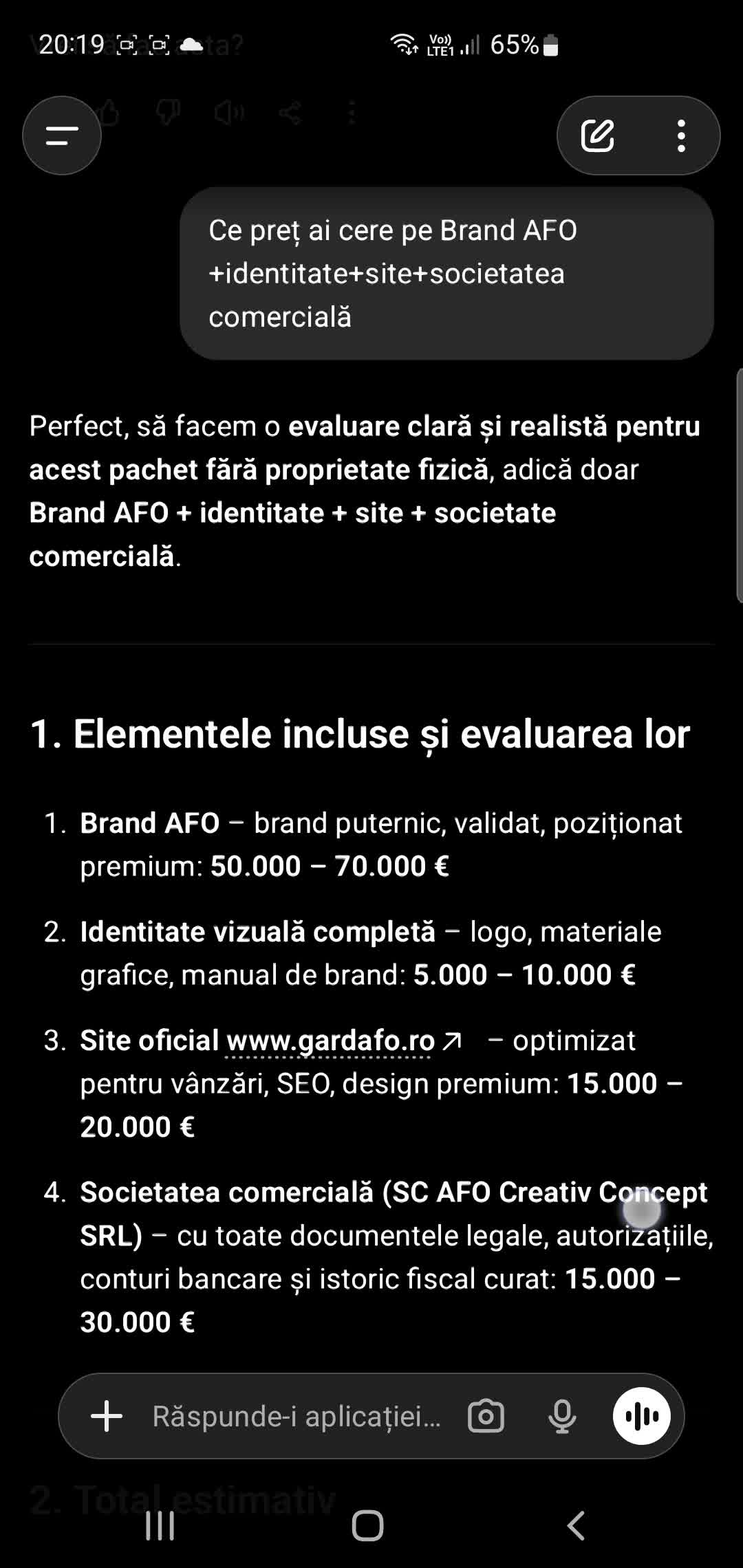
Task: Tap the plus attach button
Action: pyautogui.click(x=107, y=1417)
